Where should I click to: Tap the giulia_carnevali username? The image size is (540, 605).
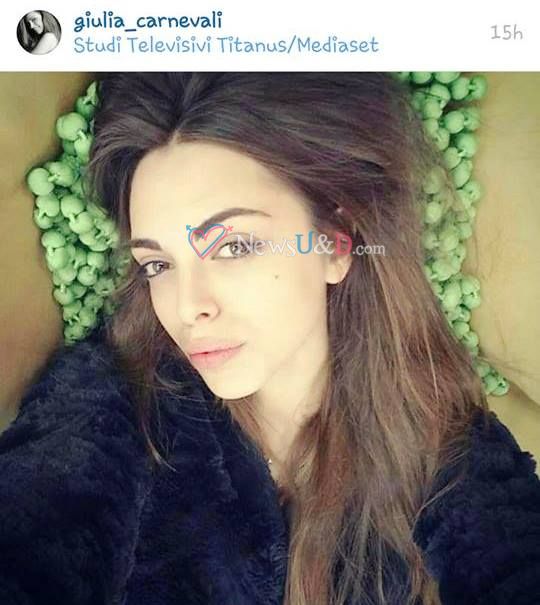click(x=148, y=20)
